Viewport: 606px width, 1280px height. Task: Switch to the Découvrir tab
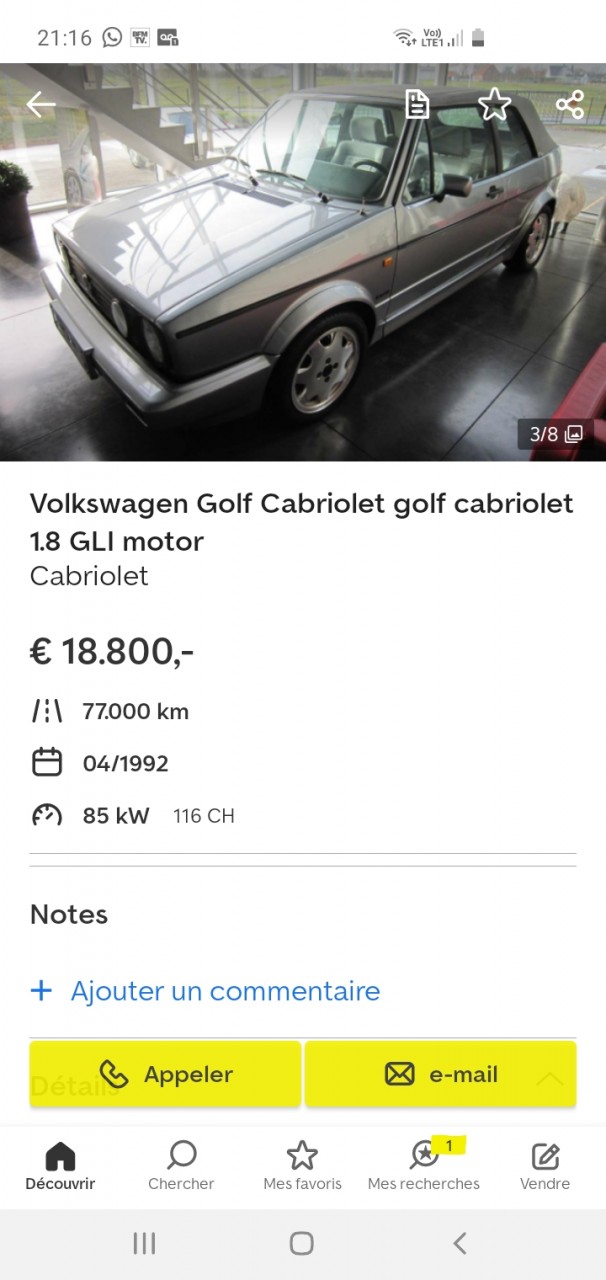[60, 1166]
